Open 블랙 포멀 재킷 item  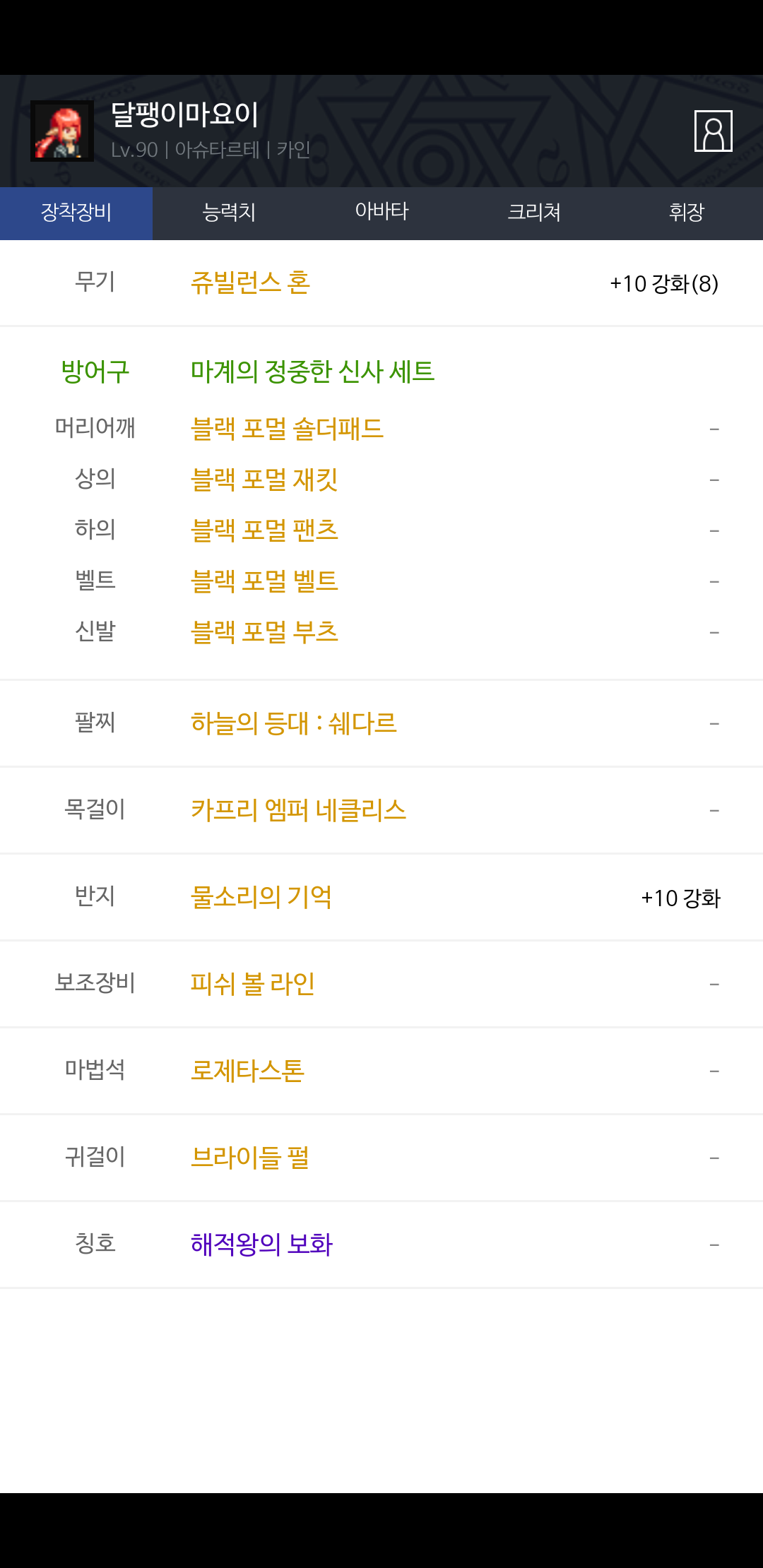pyautogui.click(x=264, y=480)
